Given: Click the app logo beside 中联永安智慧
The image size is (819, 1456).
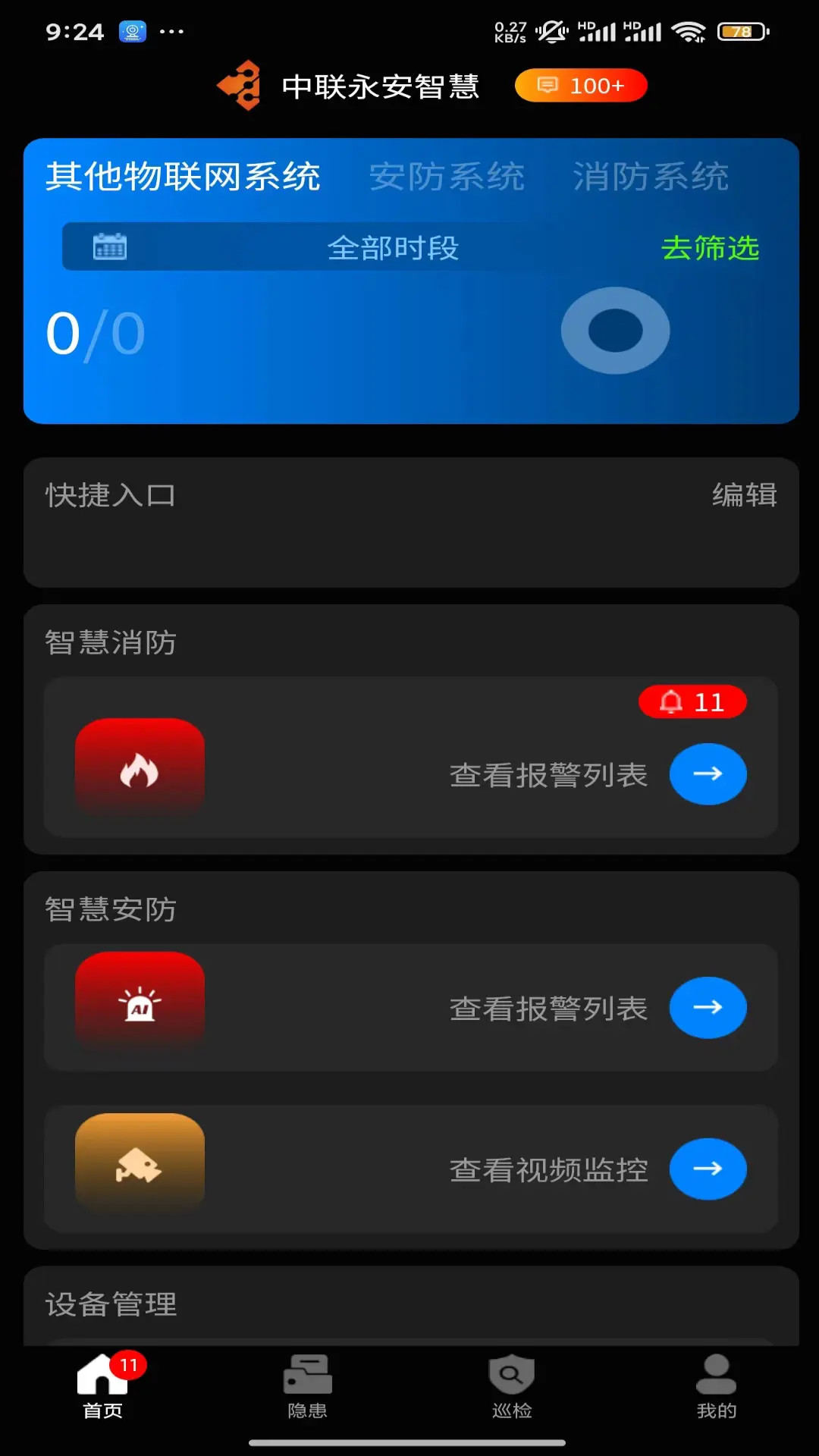Looking at the screenshot, I should coord(240,86).
